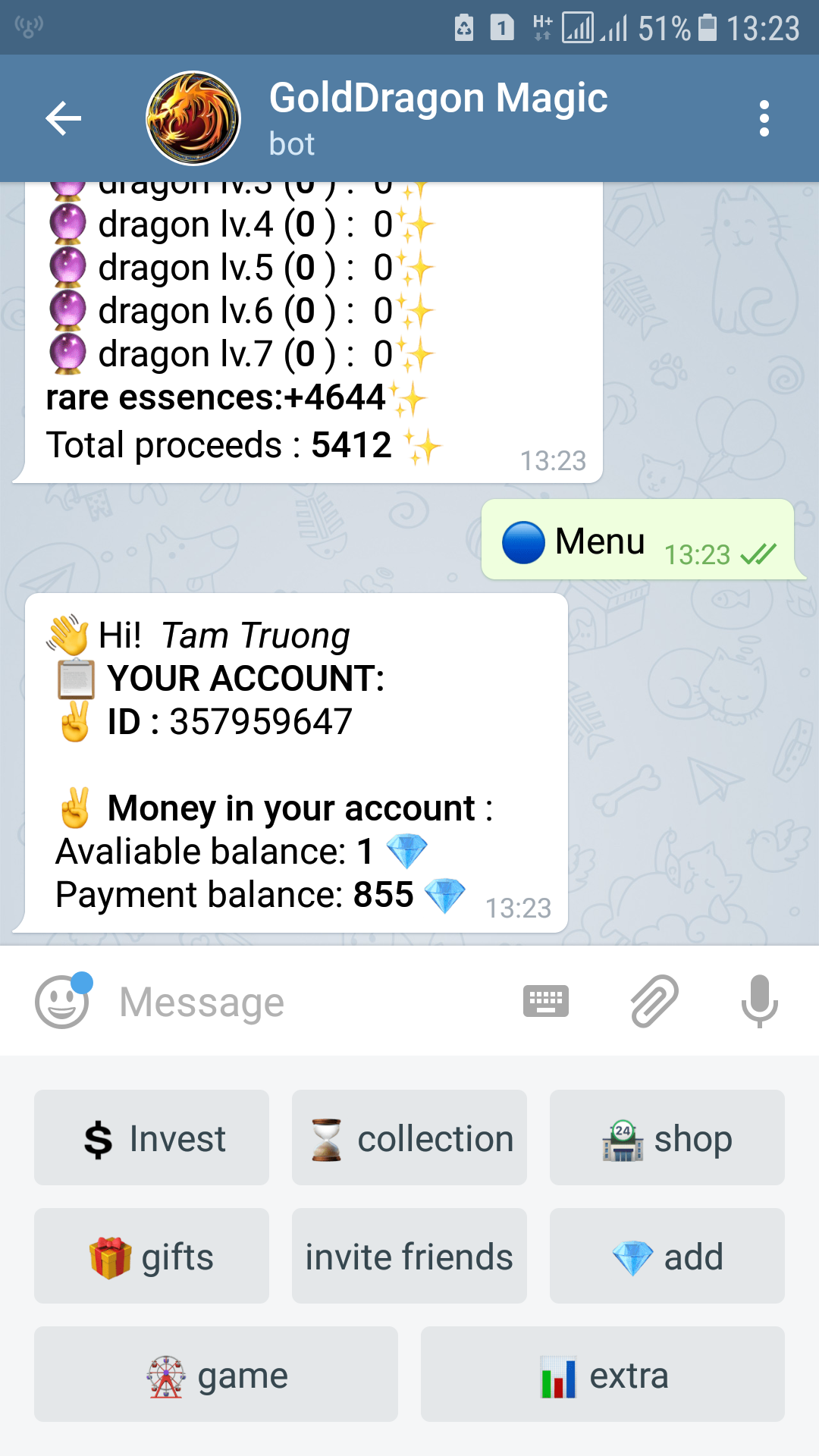This screenshot has width=819, height=1456.
Task: Open the chat overflow menu
Action: [x=764, y=118]
